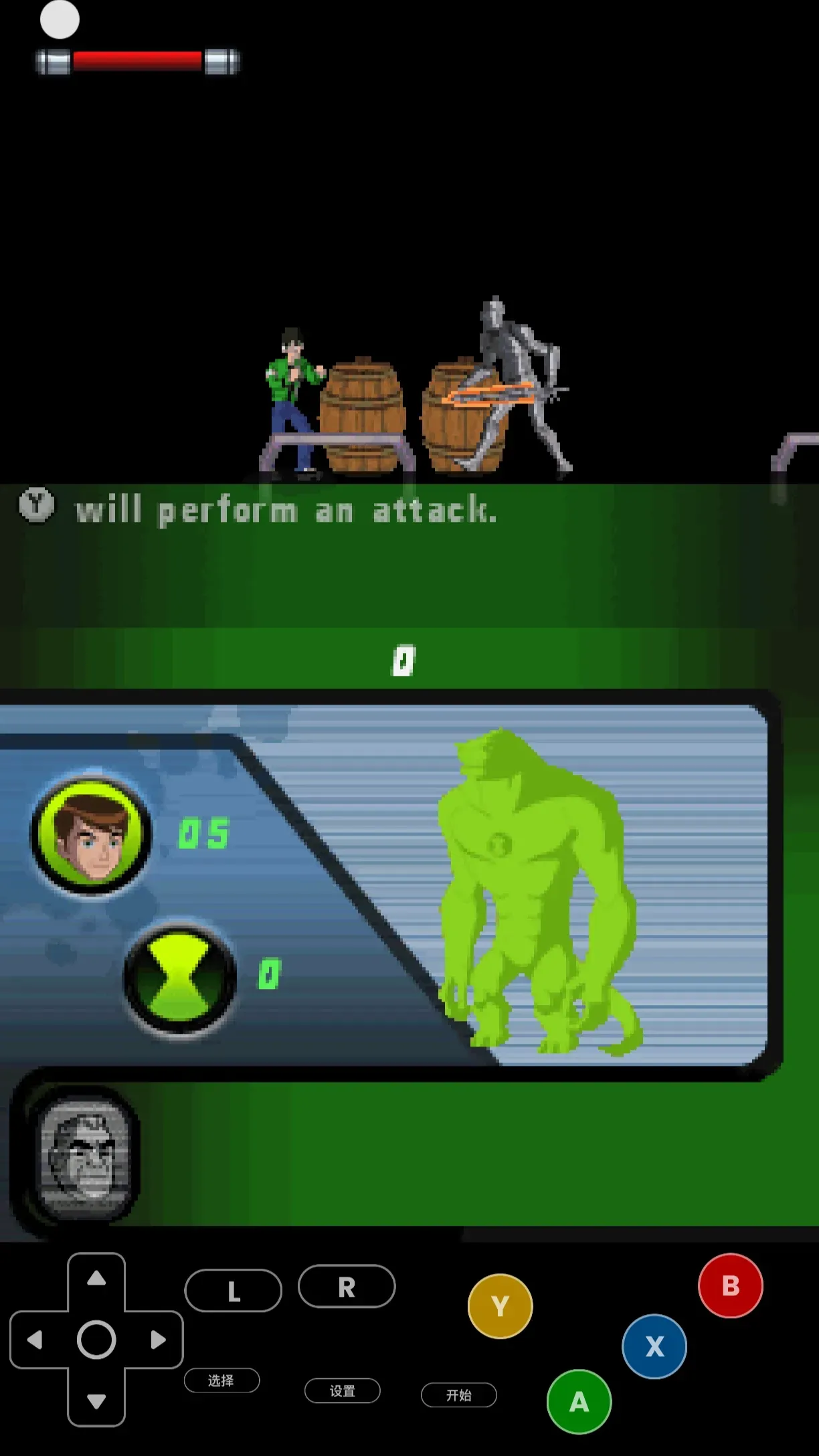Crouch using the D-pad down arrow
819x1456 pixels.
coord(96,1400)
